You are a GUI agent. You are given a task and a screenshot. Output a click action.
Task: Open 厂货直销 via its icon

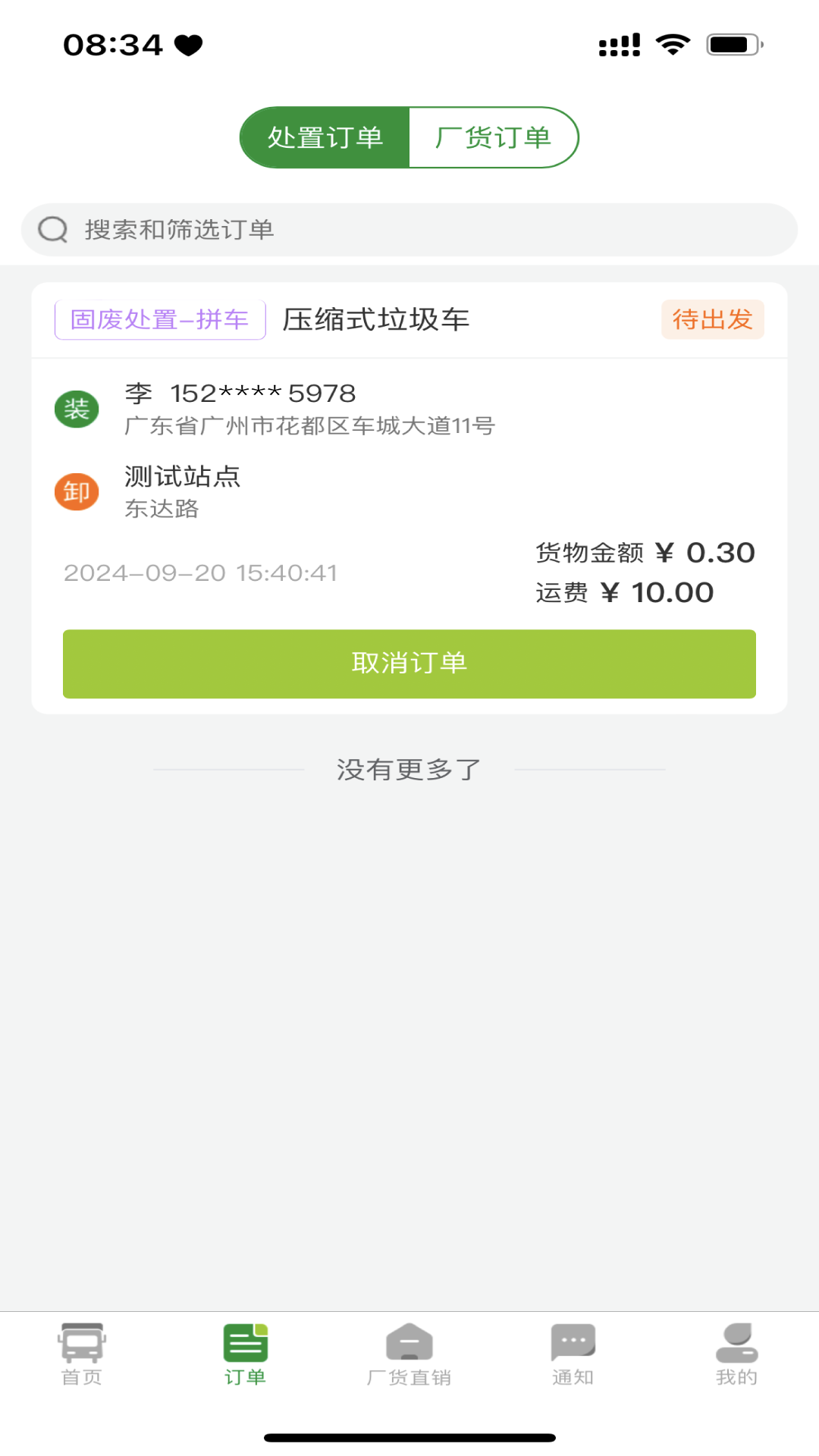[409, 1350]
